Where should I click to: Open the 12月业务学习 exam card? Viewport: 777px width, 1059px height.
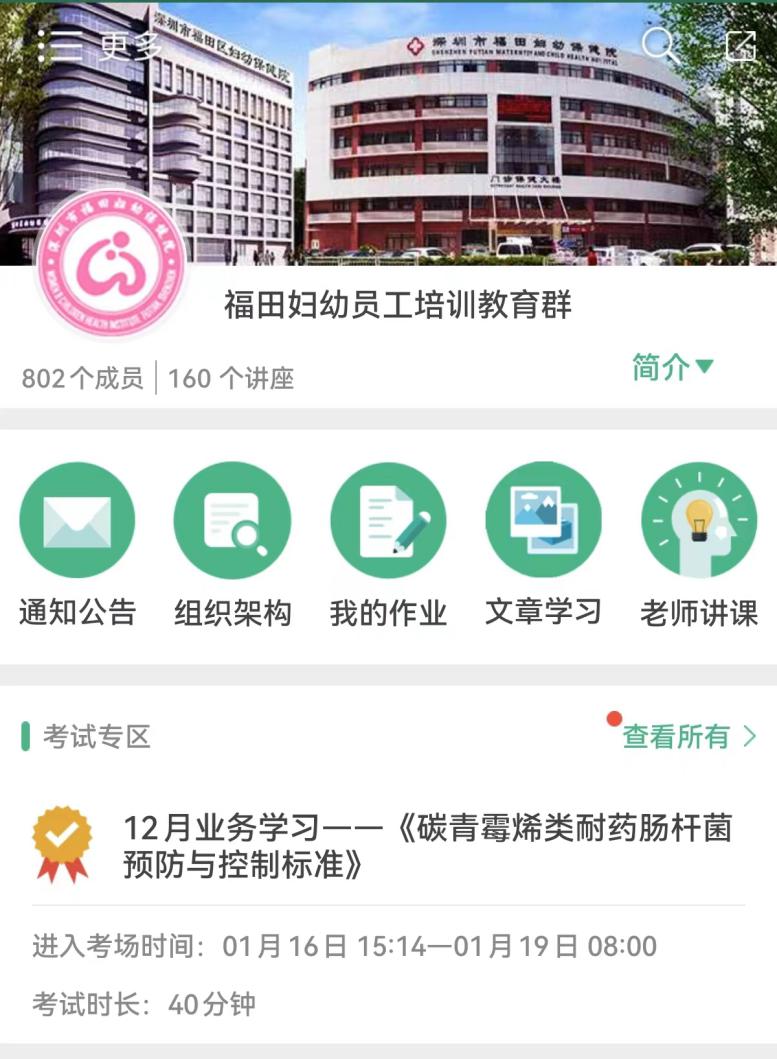(427, 845)
